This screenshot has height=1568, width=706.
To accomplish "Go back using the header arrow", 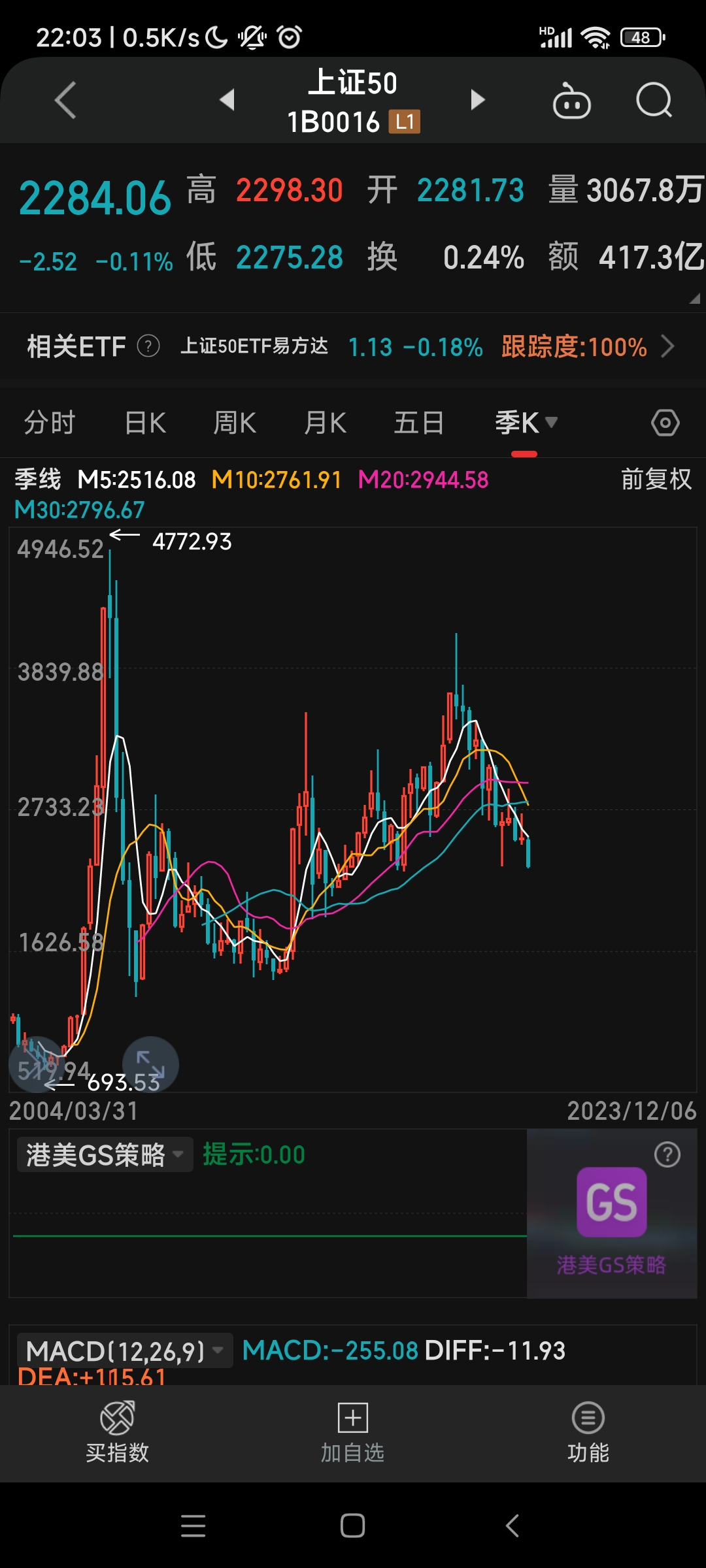I will tap(65, 100).
